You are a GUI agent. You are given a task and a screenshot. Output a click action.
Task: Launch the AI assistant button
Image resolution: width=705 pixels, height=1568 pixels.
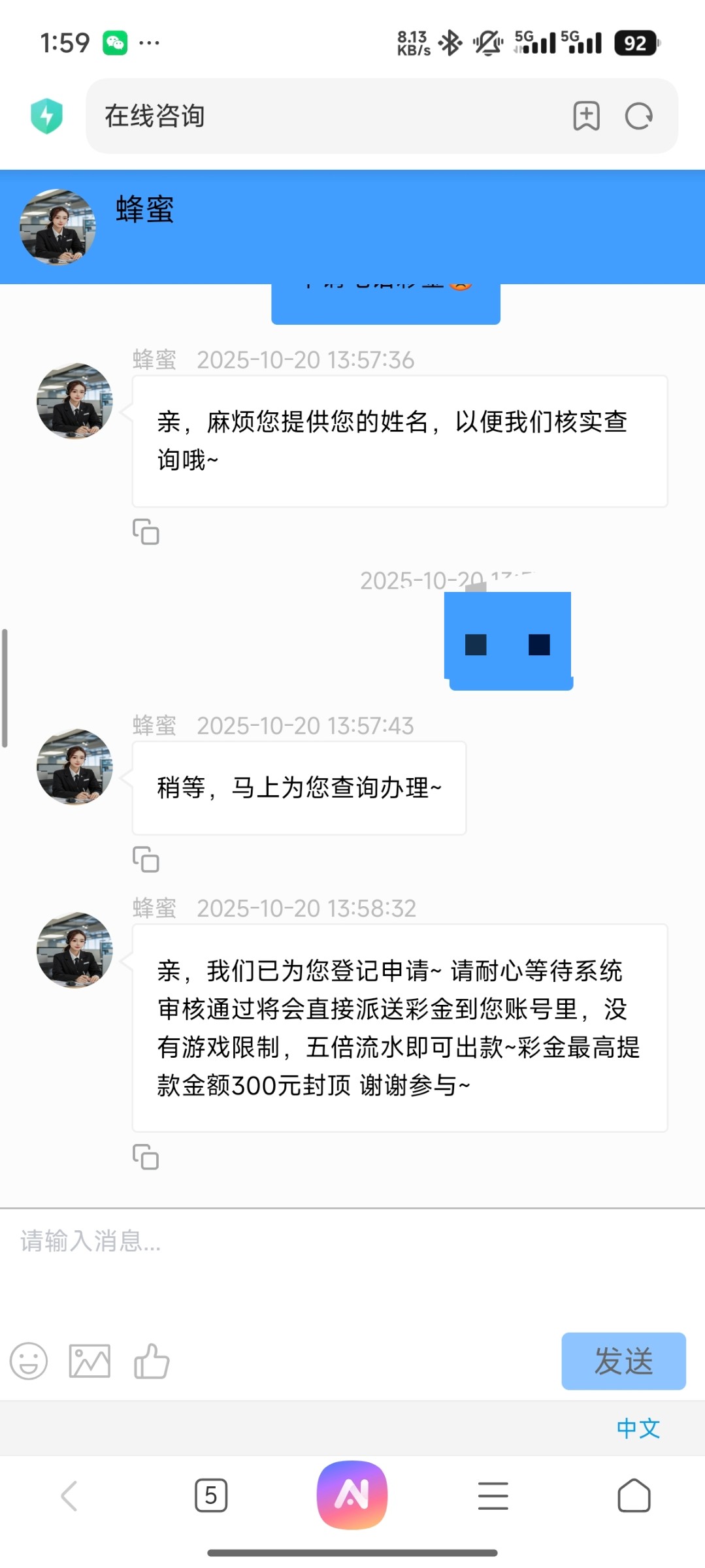click(x=352, y=1495)
